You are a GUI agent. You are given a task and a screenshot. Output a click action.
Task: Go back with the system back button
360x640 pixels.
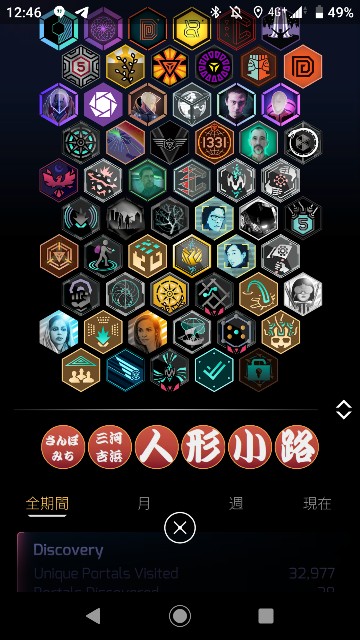pyautogui.click(x=93, y=616)
